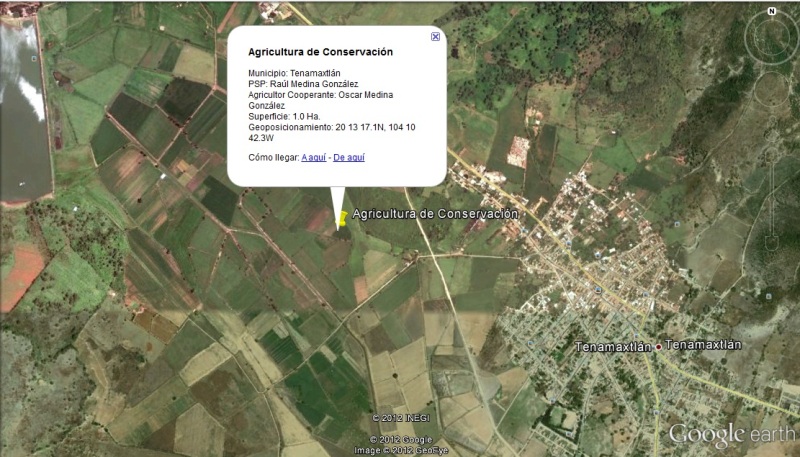The height and width of the screenshot is (457, 800).
Task: Select the yellow Agricultura de Conservación pushpin
Action: point(341,218)
